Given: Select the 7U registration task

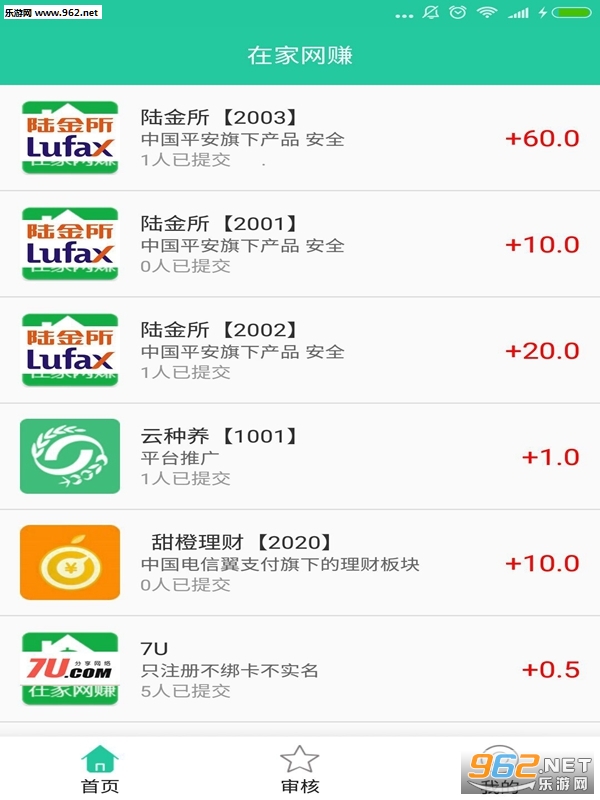Looking at the screenshot, I should 300,669.
